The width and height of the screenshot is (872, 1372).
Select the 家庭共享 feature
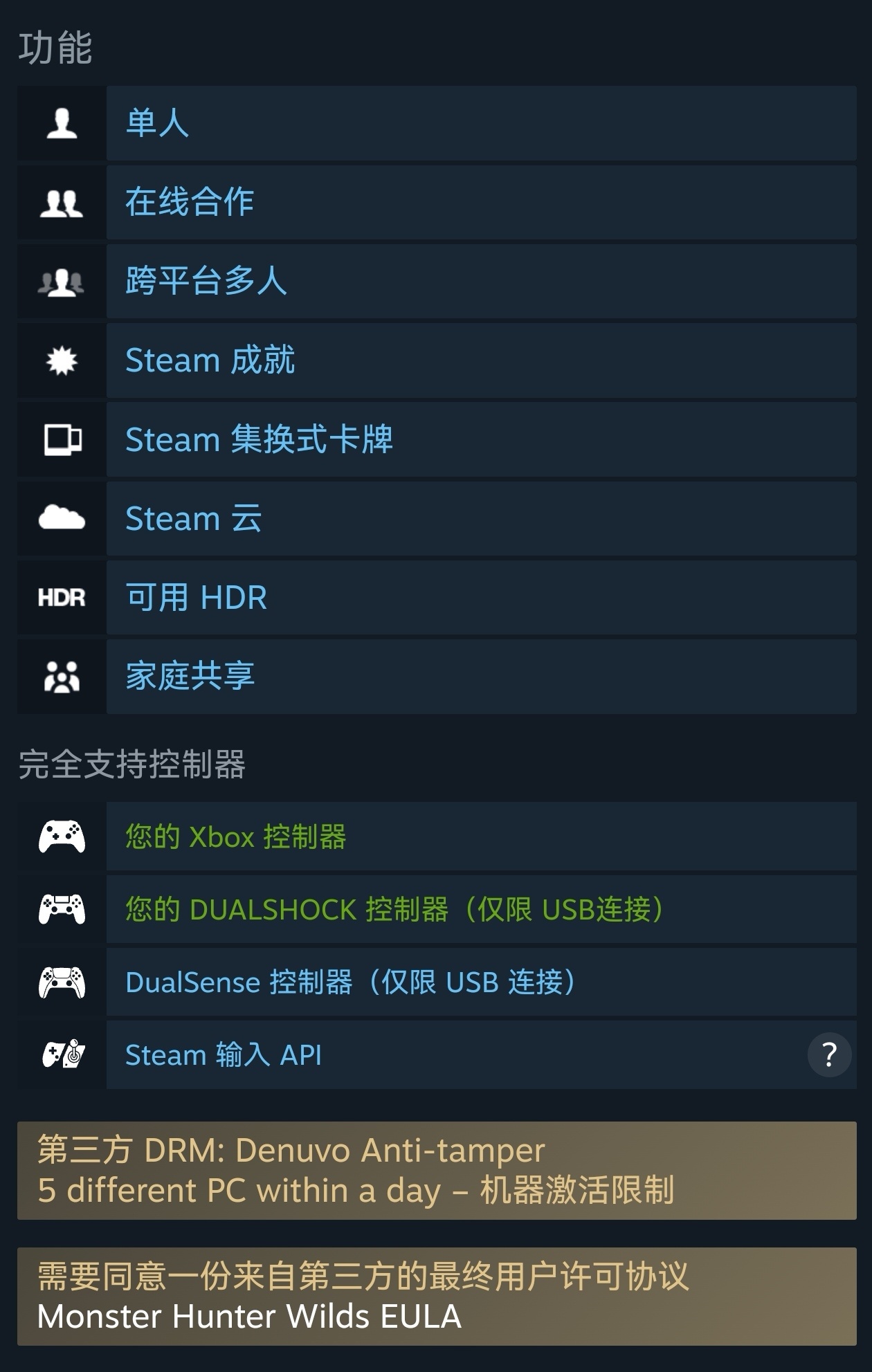click(437, 676)
